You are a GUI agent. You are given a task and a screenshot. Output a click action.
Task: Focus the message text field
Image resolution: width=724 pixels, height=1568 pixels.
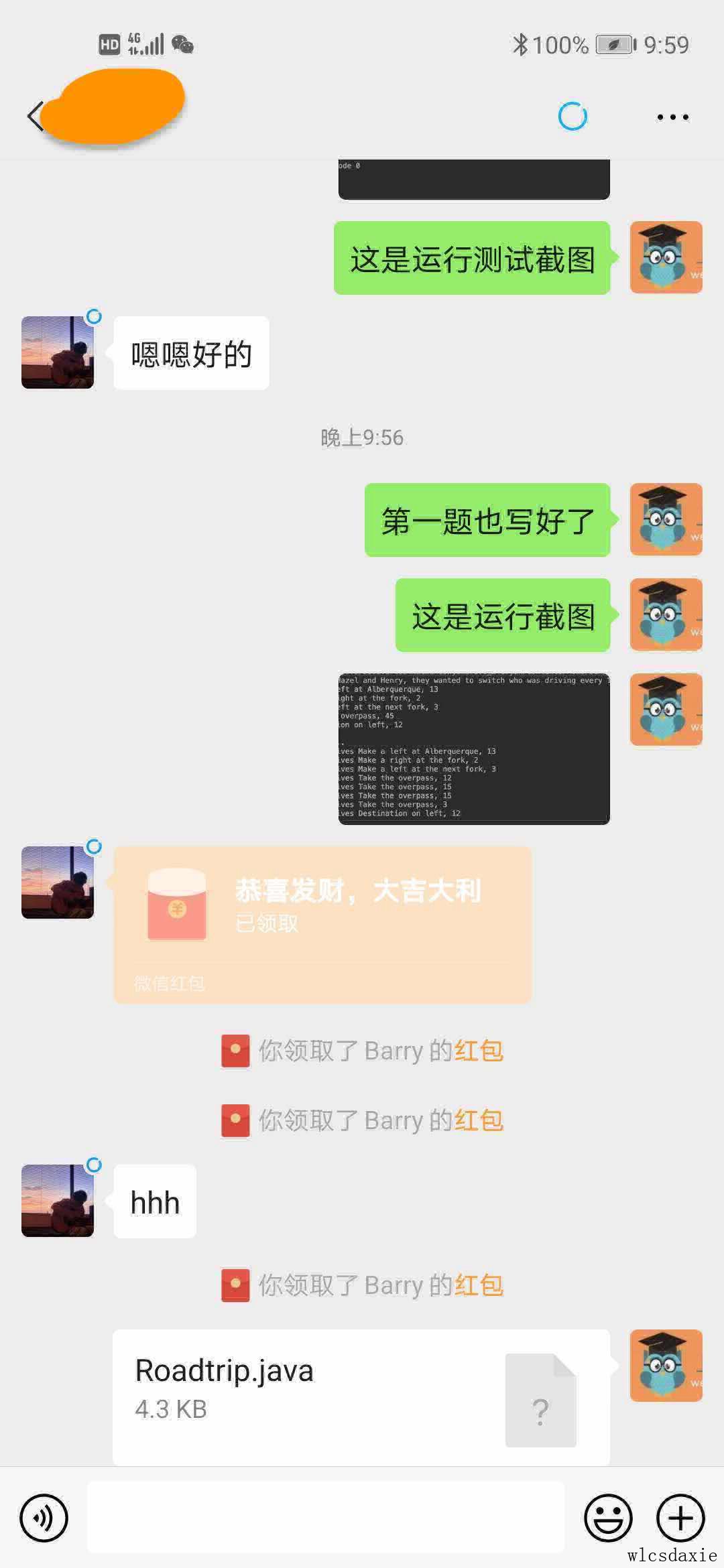[326, 1518]
